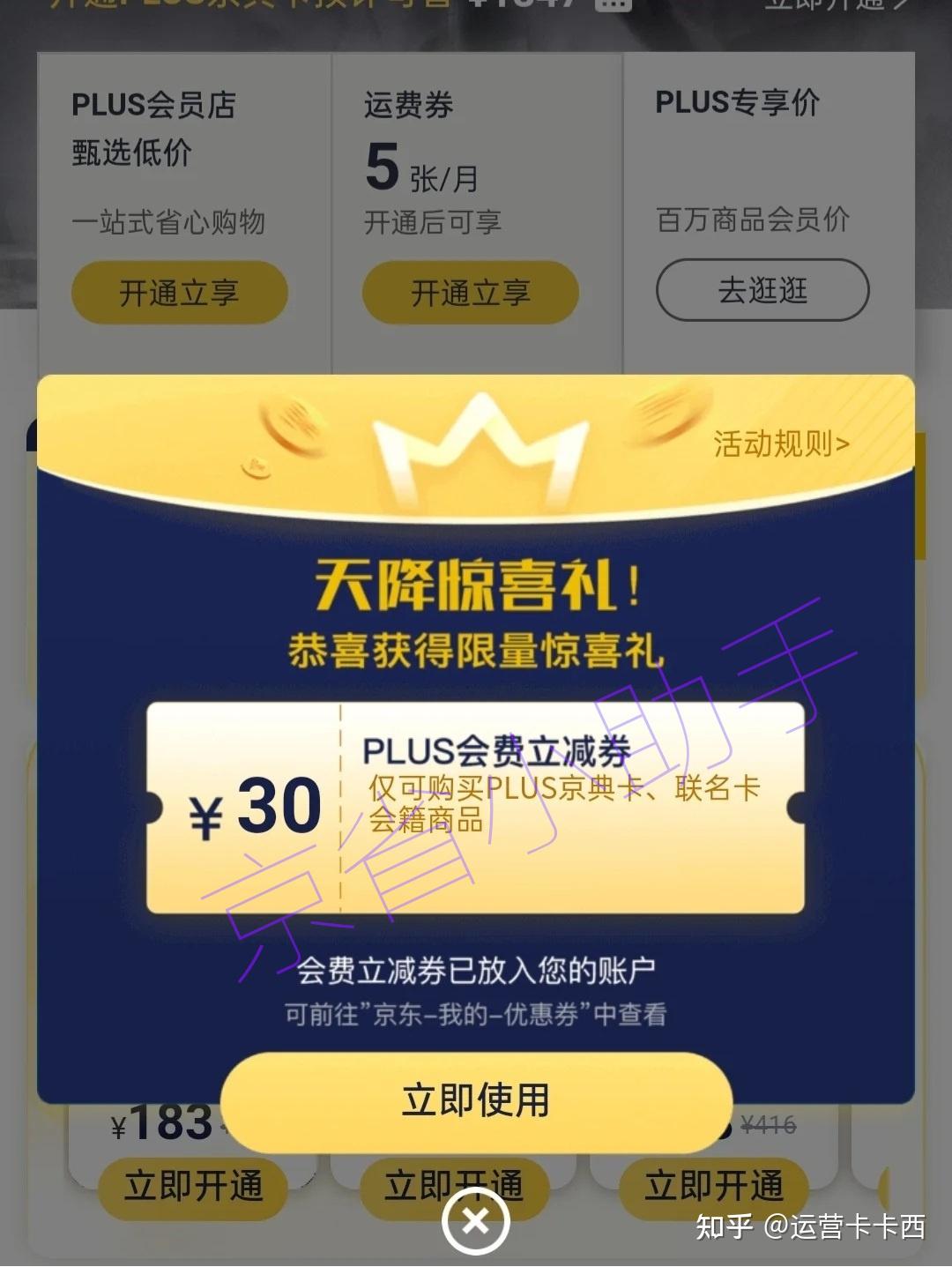Screen dimensions: 952x1267
Task: Tap 开通立享 under PLUS会员店
Action: pos(179,293)
